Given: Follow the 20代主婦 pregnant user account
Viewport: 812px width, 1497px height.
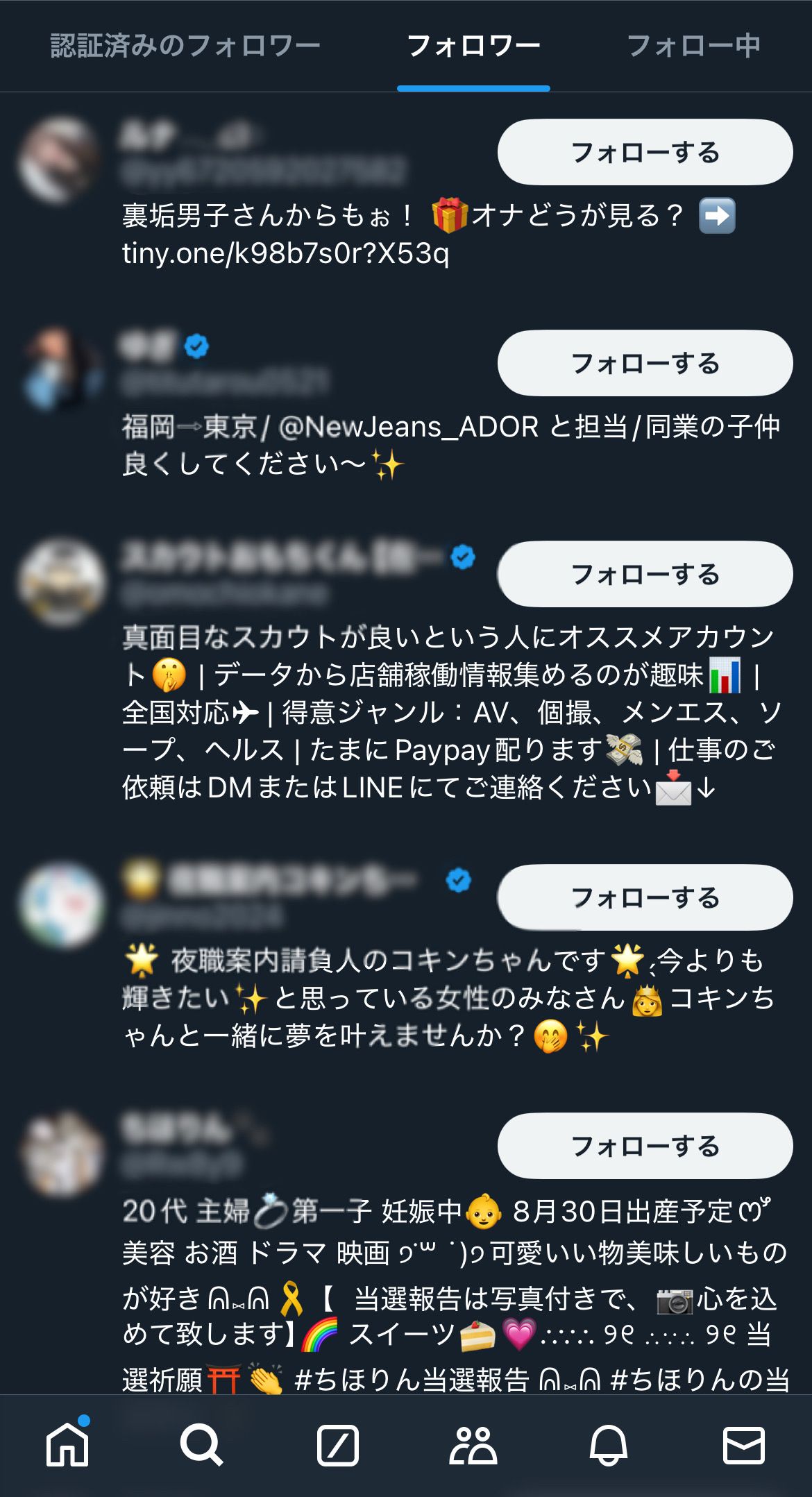Looking at the screenshot, I should (x=645, y=1146).
